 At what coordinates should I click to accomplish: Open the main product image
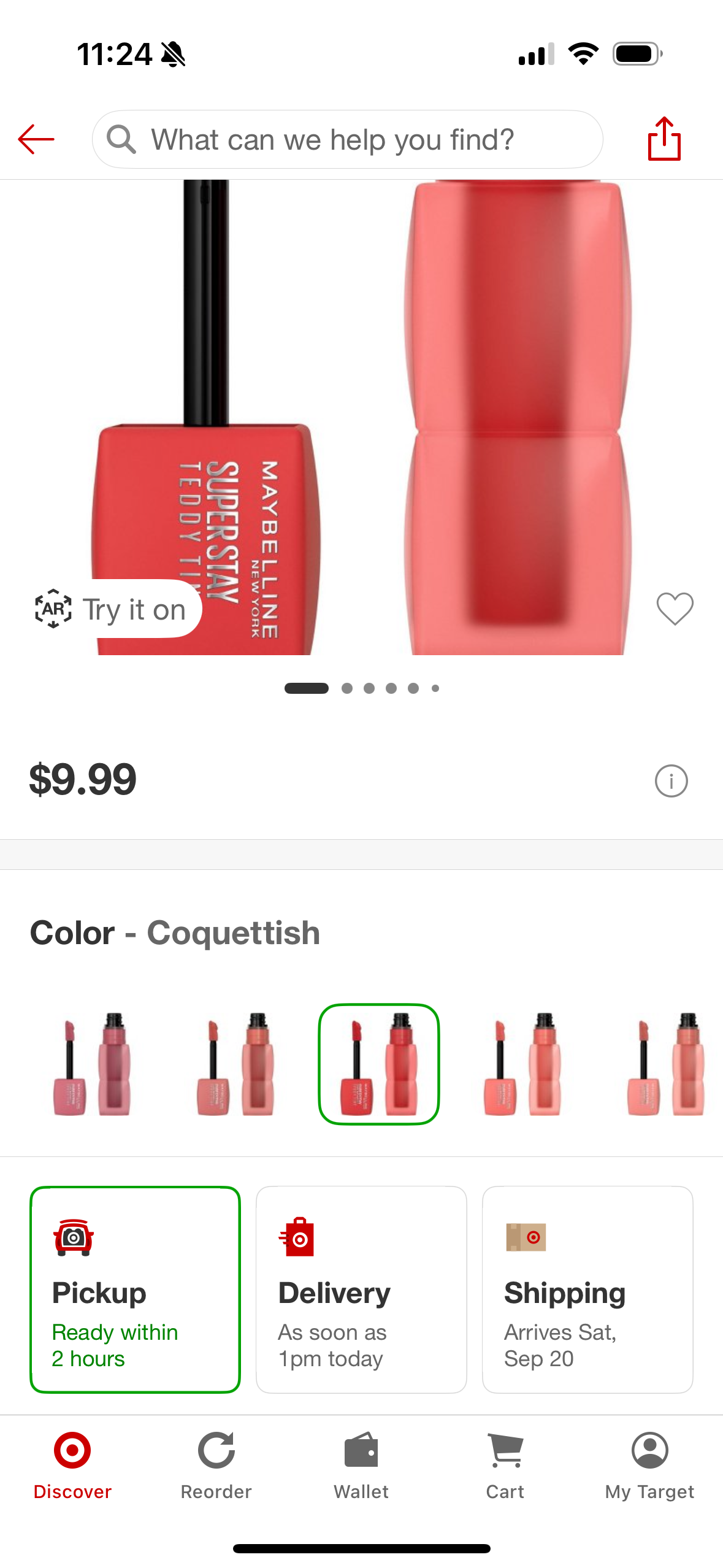(361, 417)
